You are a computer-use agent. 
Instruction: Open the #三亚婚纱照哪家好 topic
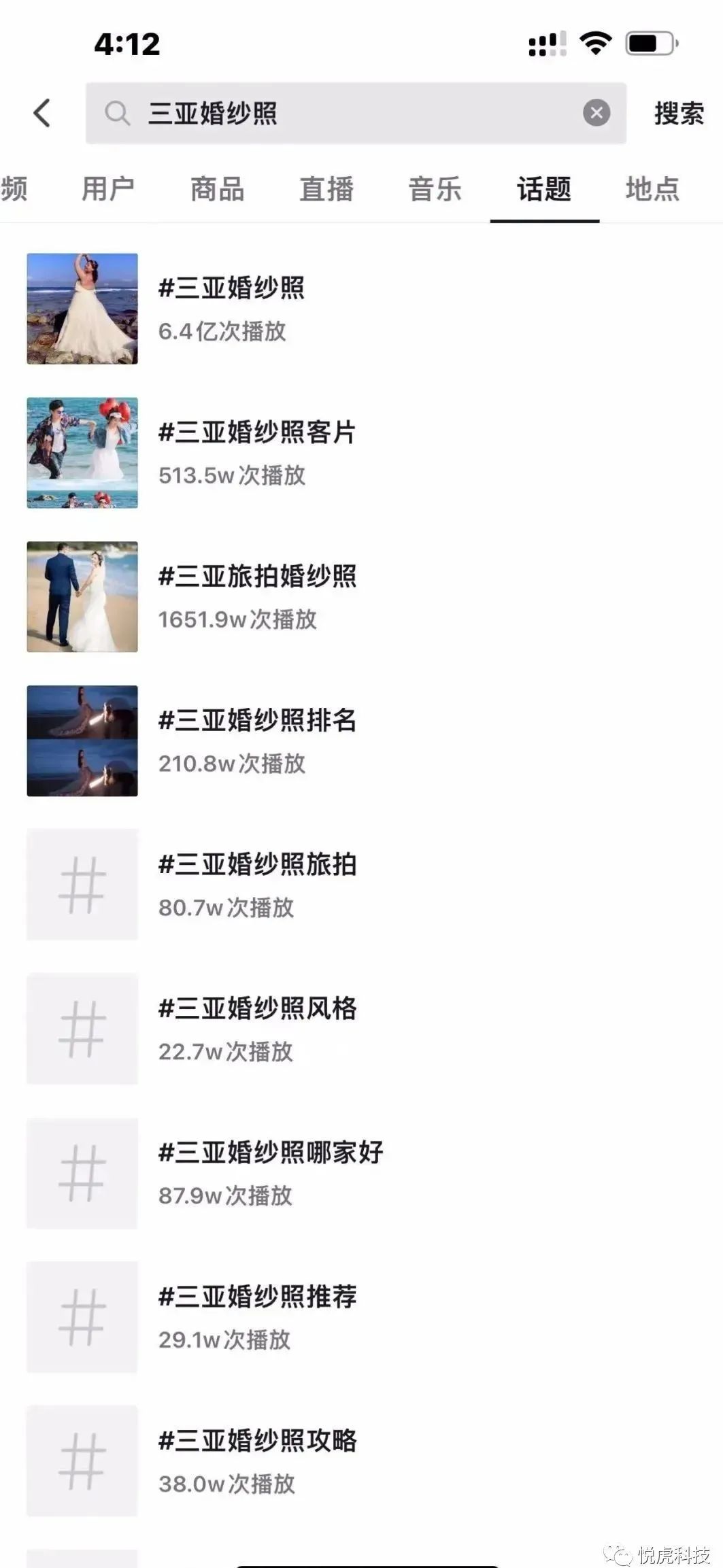271,1153
